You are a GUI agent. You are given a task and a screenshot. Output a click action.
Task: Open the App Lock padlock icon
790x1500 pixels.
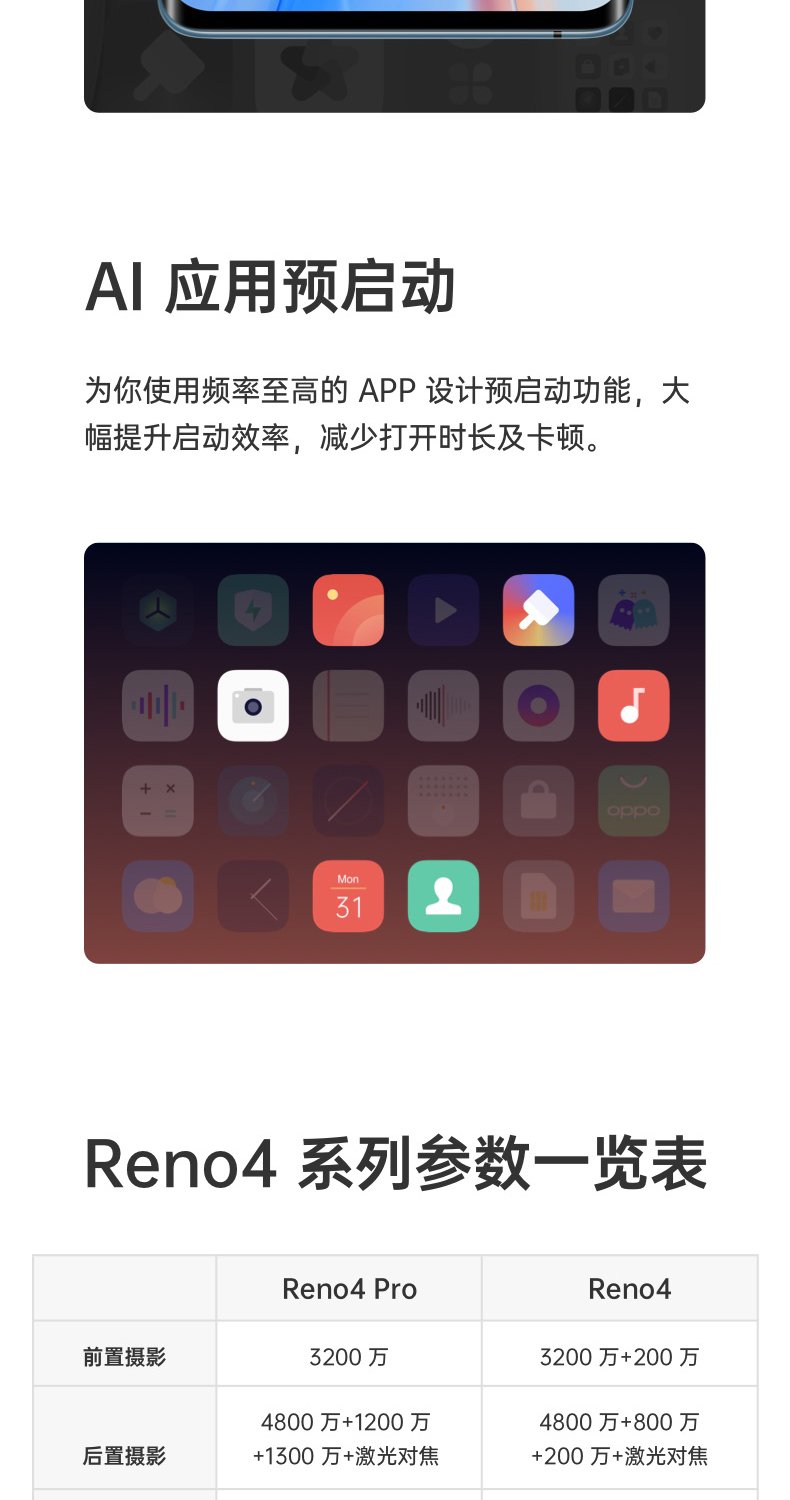[538, 800]
